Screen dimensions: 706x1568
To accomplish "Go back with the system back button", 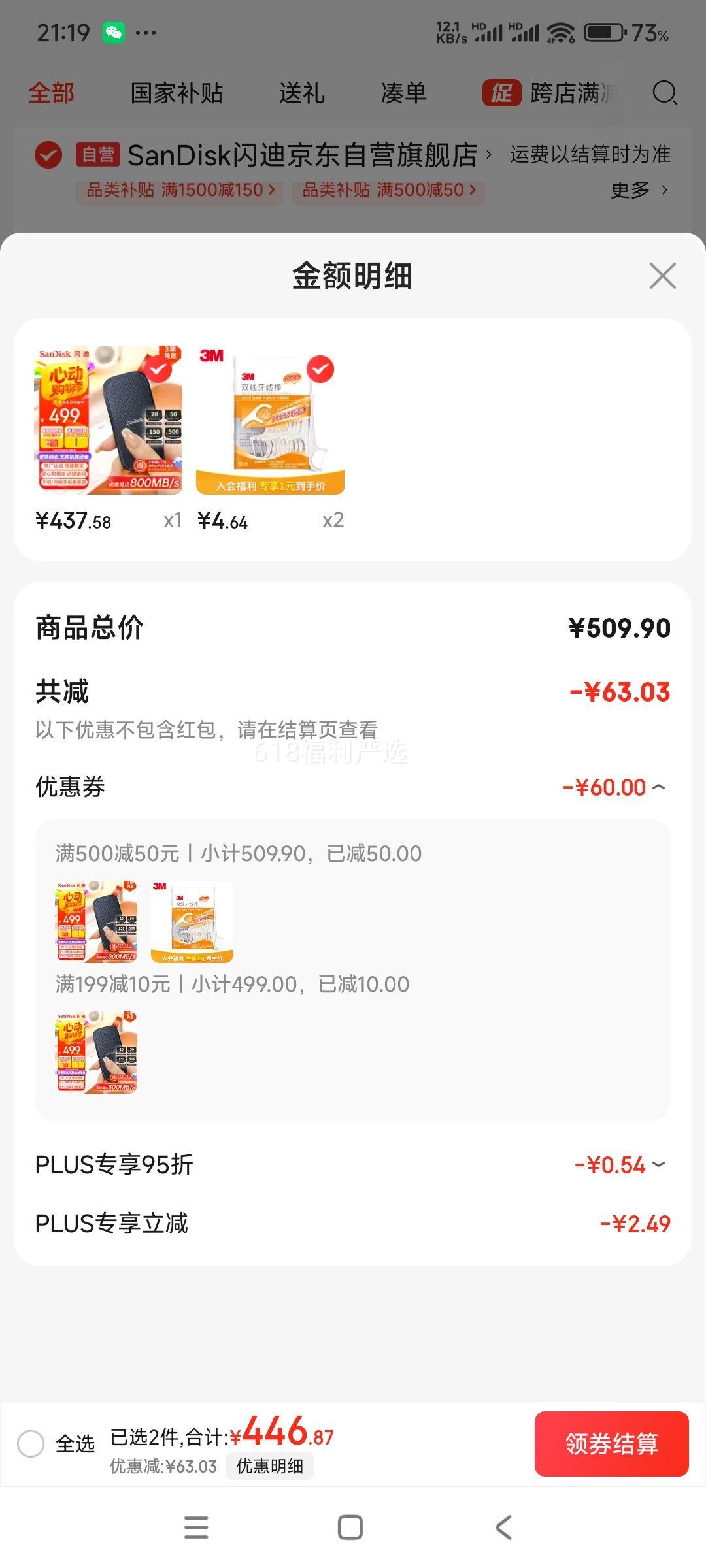I will click(x=503, y=1527).
